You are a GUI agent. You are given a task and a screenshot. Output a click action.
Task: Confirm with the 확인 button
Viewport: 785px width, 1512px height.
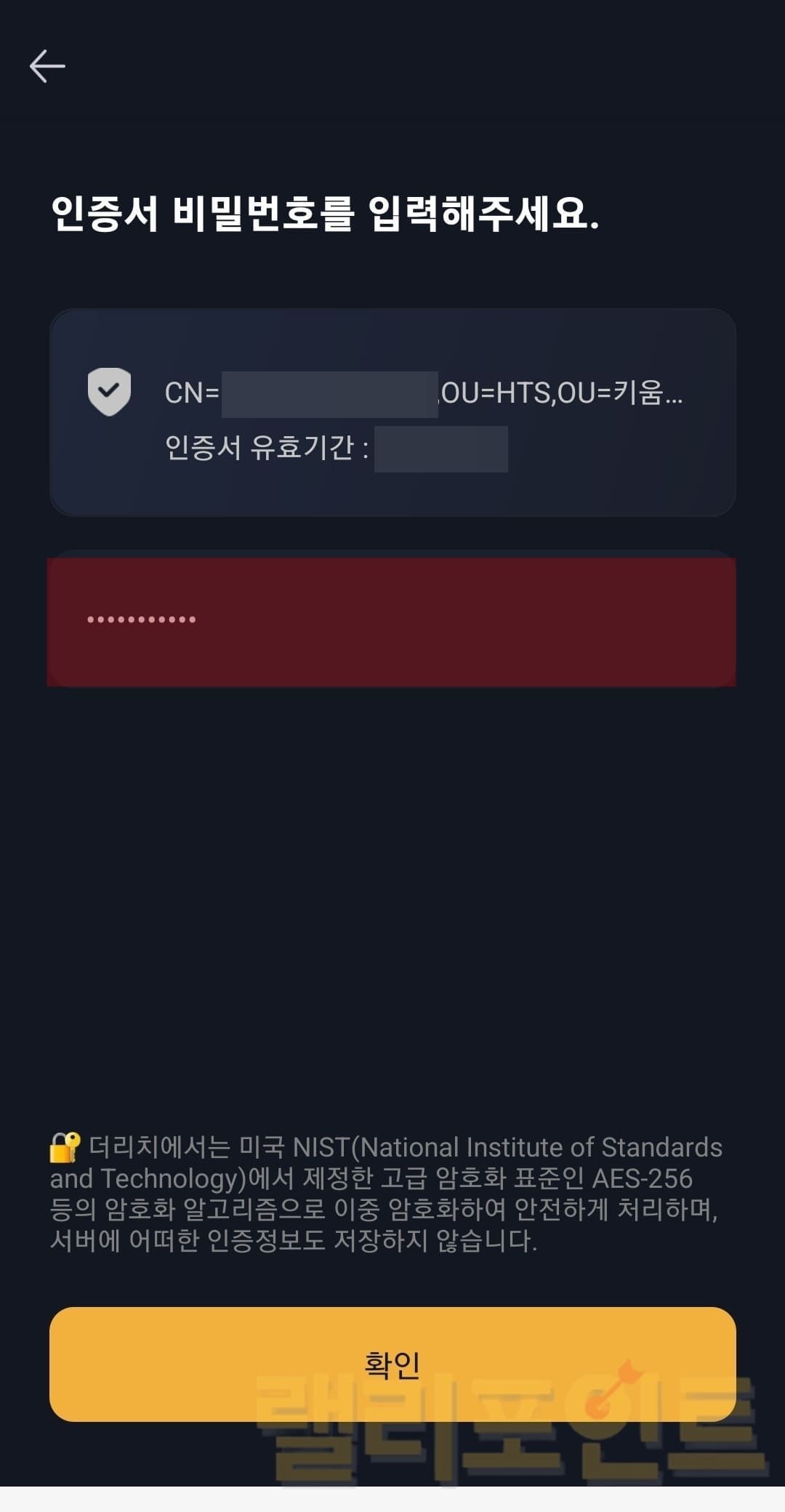click(x=392, y=1364)
